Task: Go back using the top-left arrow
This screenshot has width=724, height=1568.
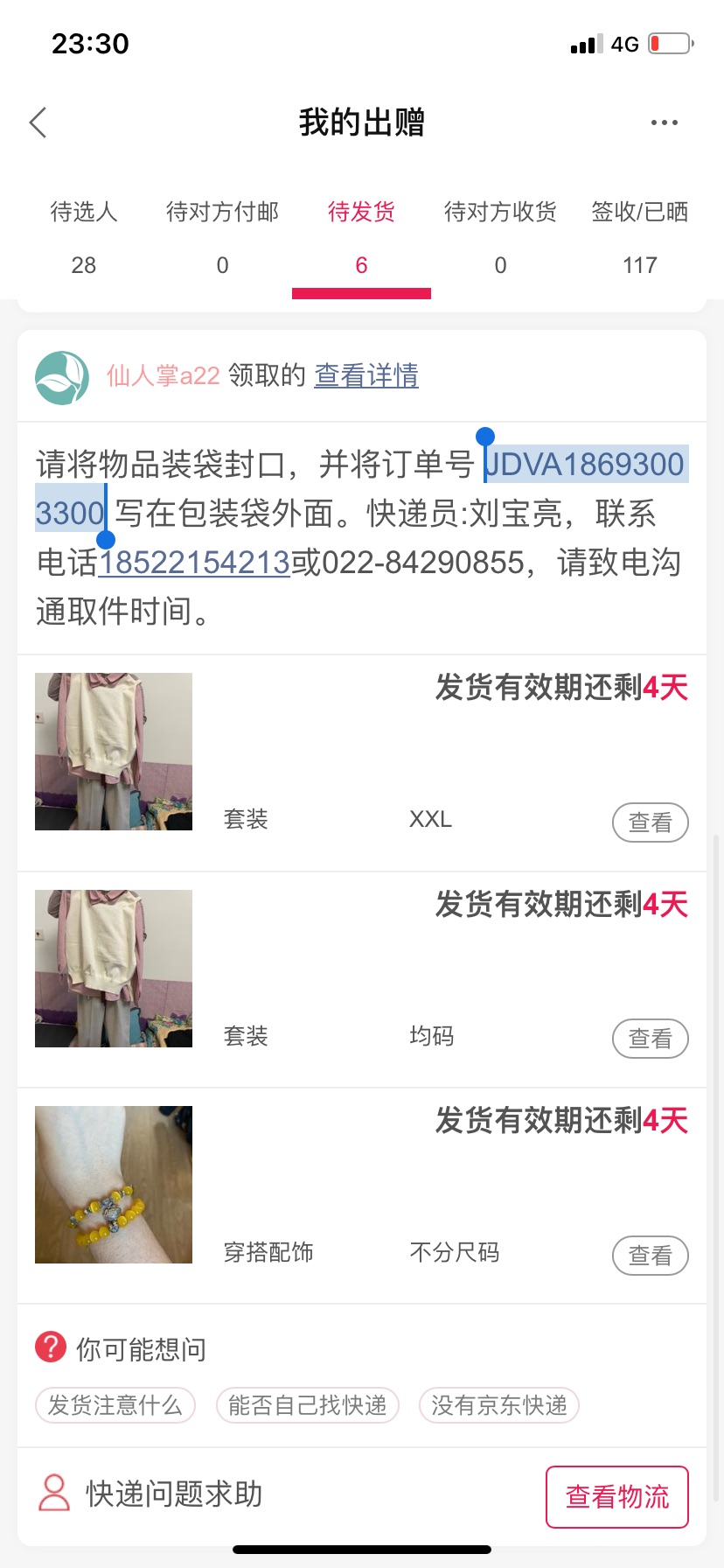Action: [x=38, y=122]
